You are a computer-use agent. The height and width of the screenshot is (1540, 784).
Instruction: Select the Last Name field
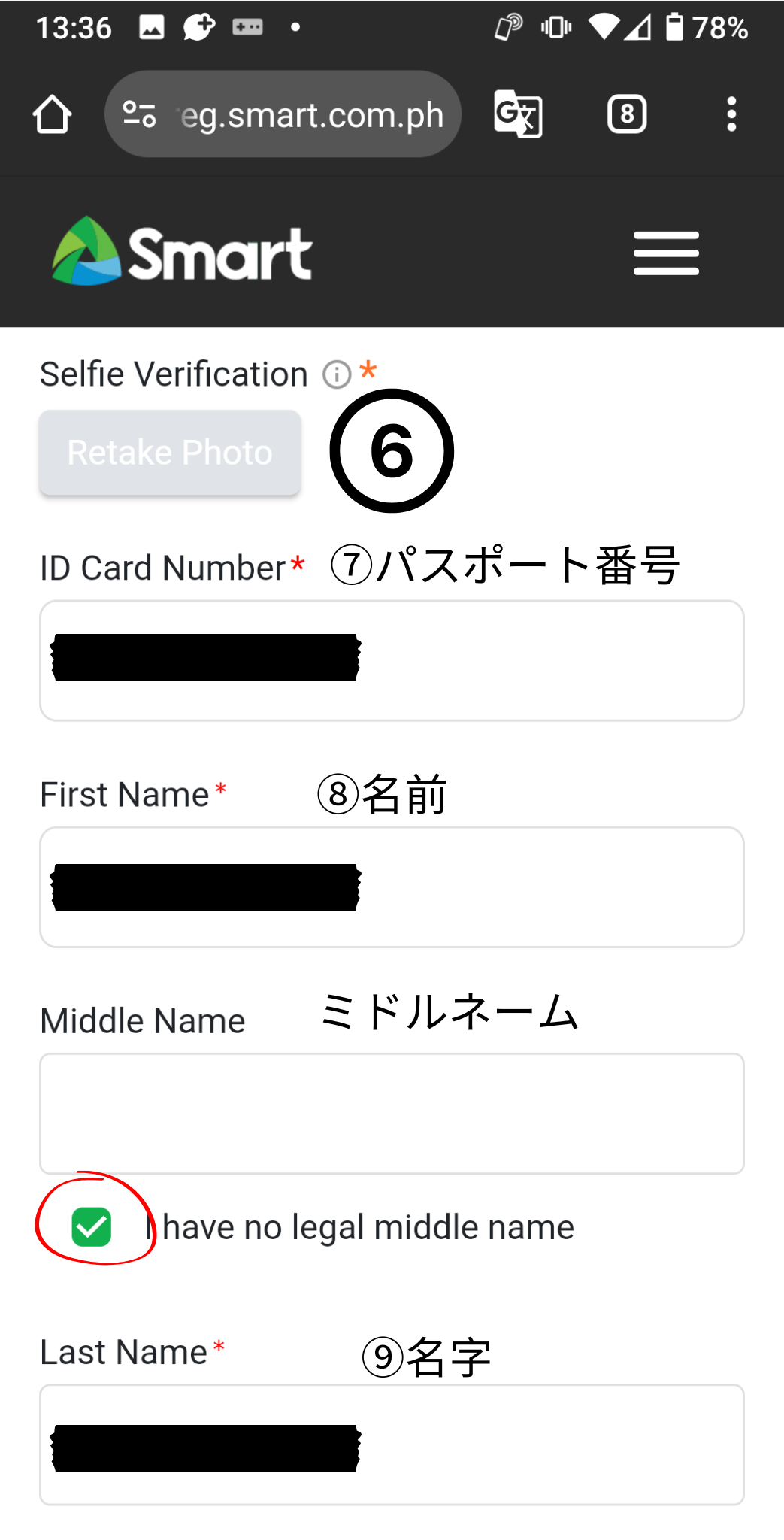[x=392, y=1445]
